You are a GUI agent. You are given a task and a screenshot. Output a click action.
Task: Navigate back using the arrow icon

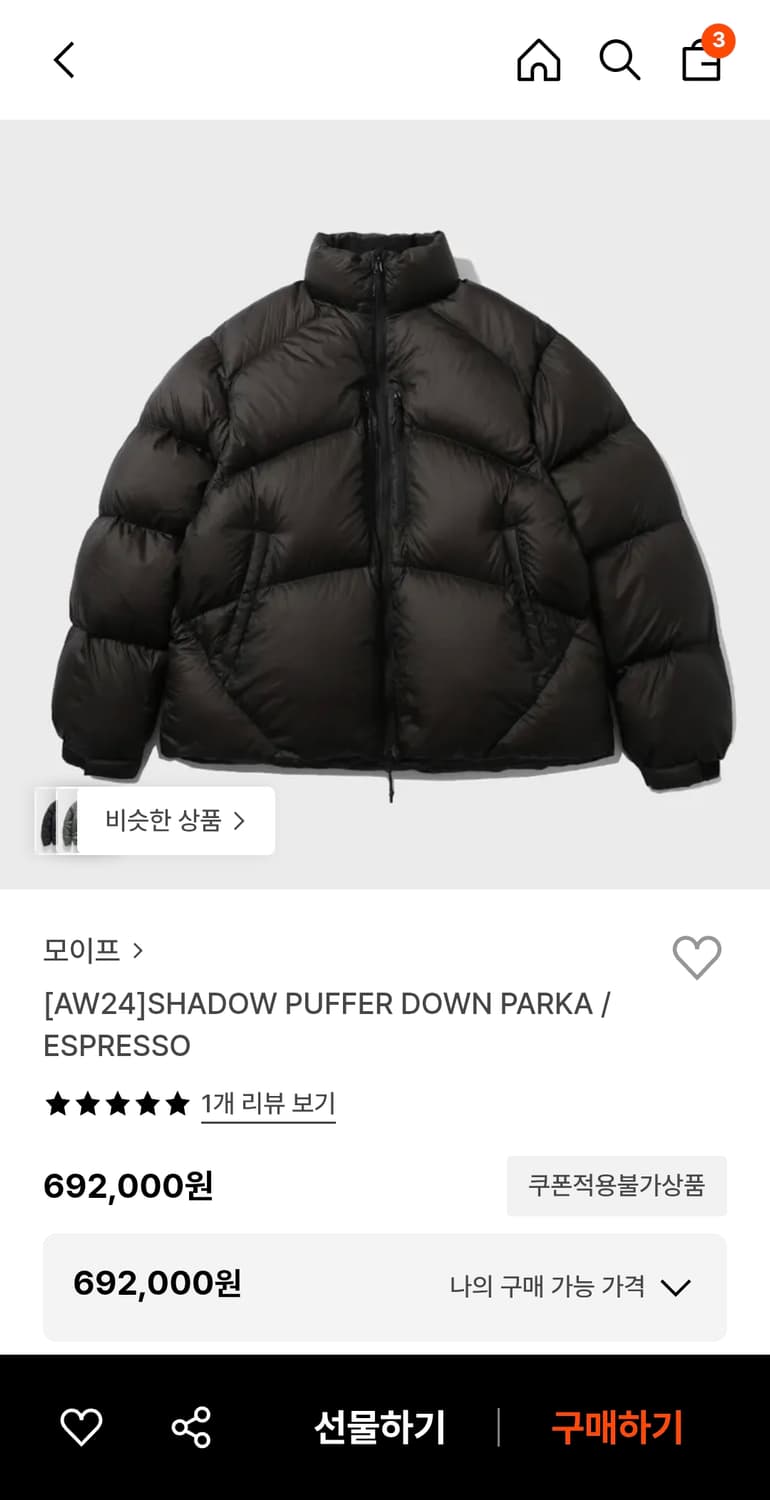[x=64, y=59]
